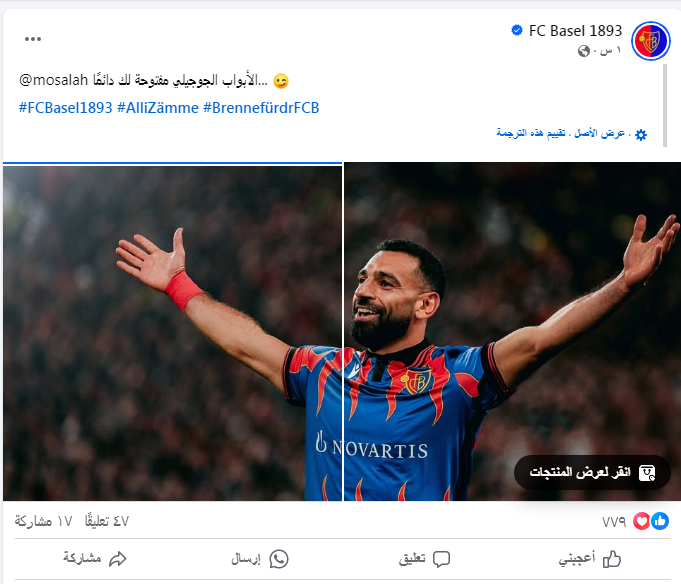
Task: Tap FC Basel 1893 profile picture
Action: [x=651, y=40]
